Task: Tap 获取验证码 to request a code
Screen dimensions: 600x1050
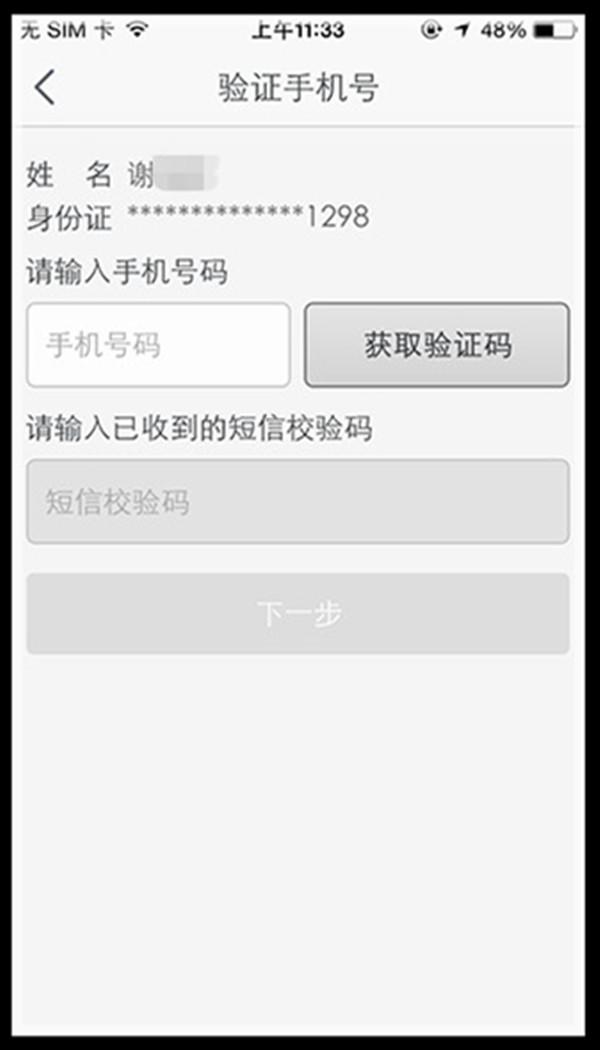Action: click(x=437, y=345)
